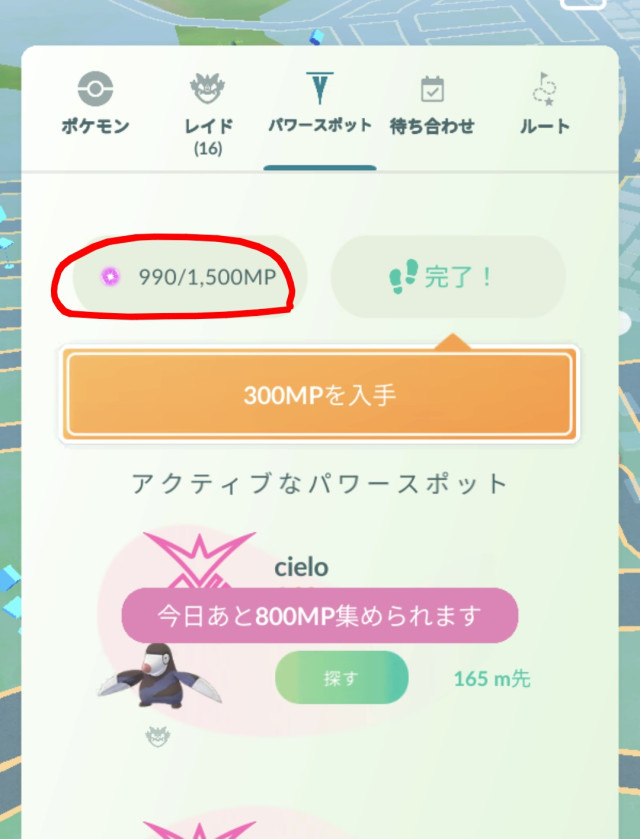Tap the 300MPを入手 button
The image size is (640, 839).
(320, 395)
